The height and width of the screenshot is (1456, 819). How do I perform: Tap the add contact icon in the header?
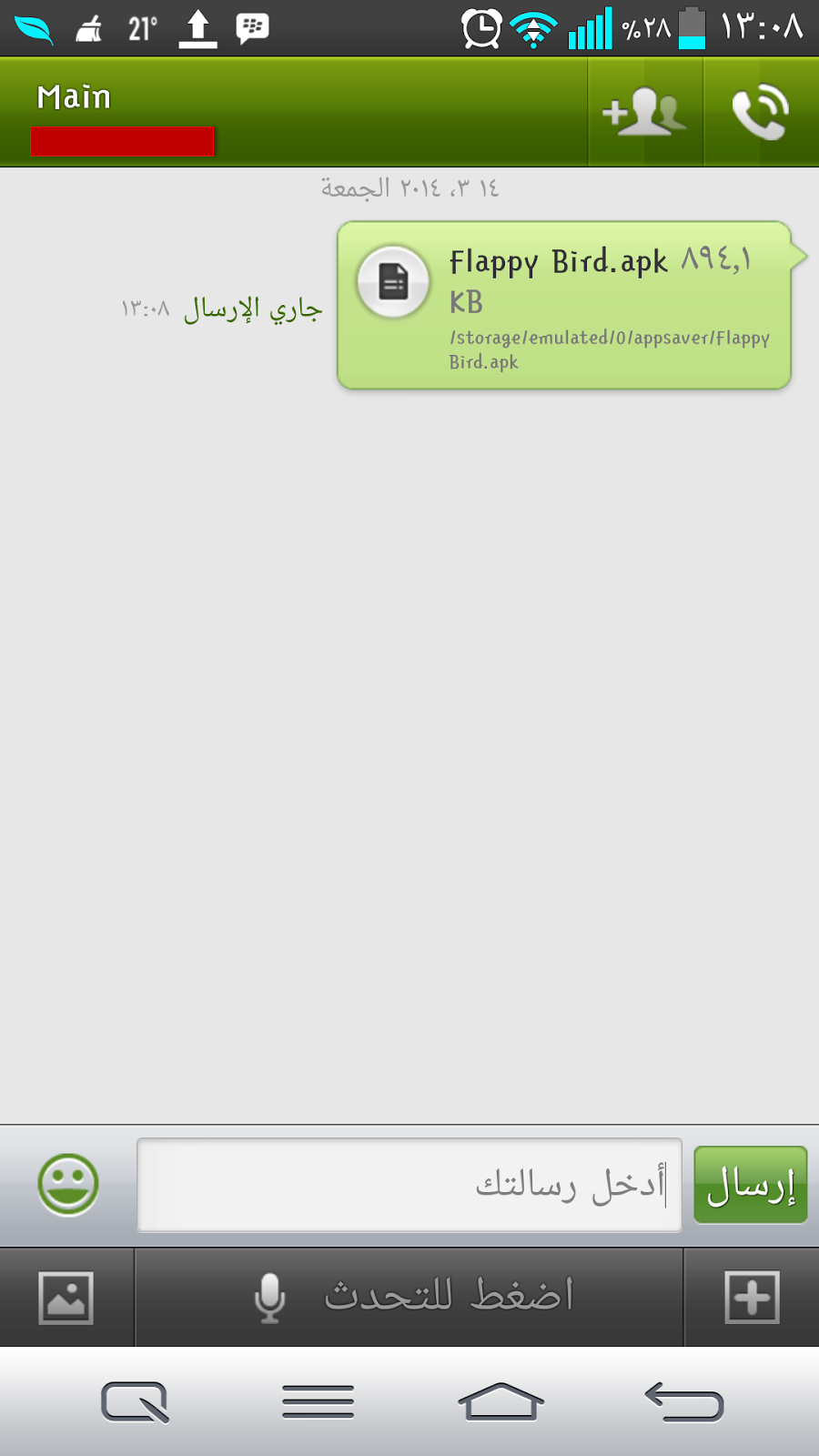(644, 111)
